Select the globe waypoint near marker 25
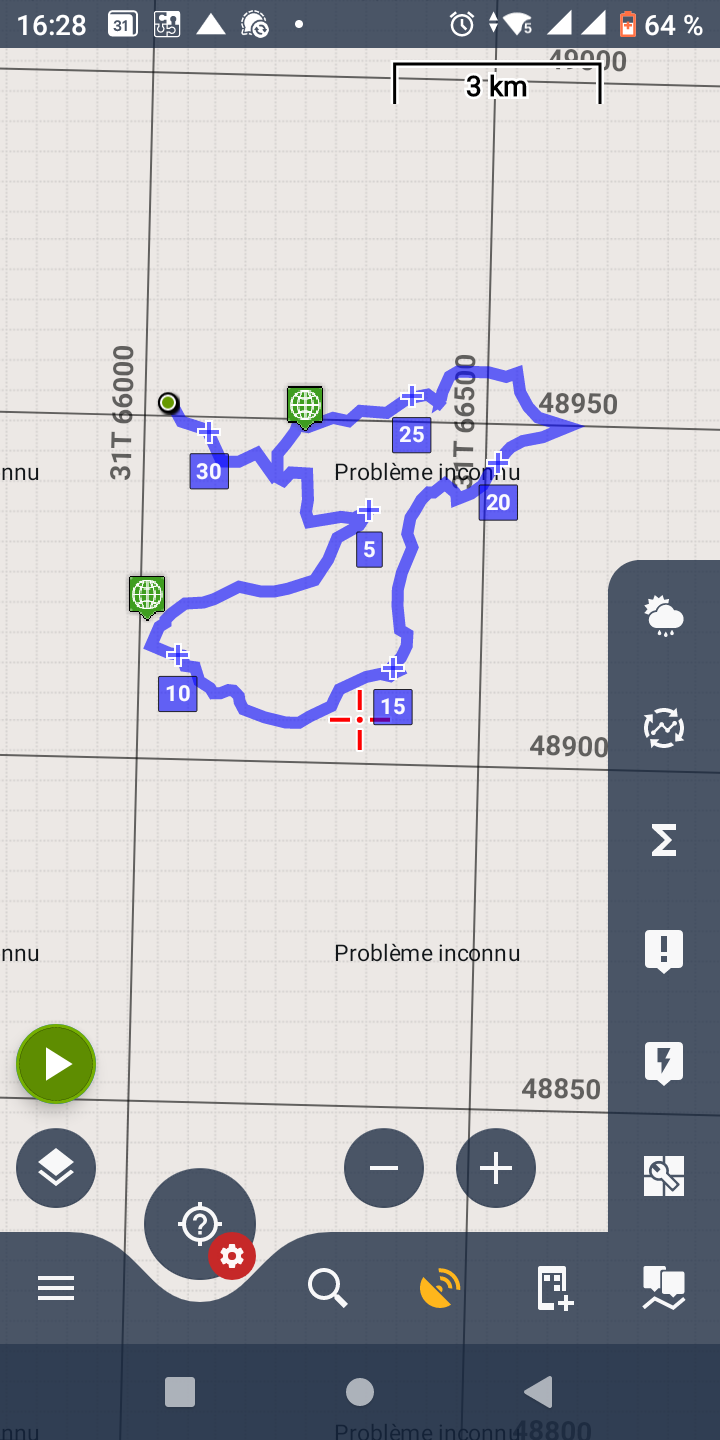Viewport: 720px width, 1440px height. pos(305,406)
